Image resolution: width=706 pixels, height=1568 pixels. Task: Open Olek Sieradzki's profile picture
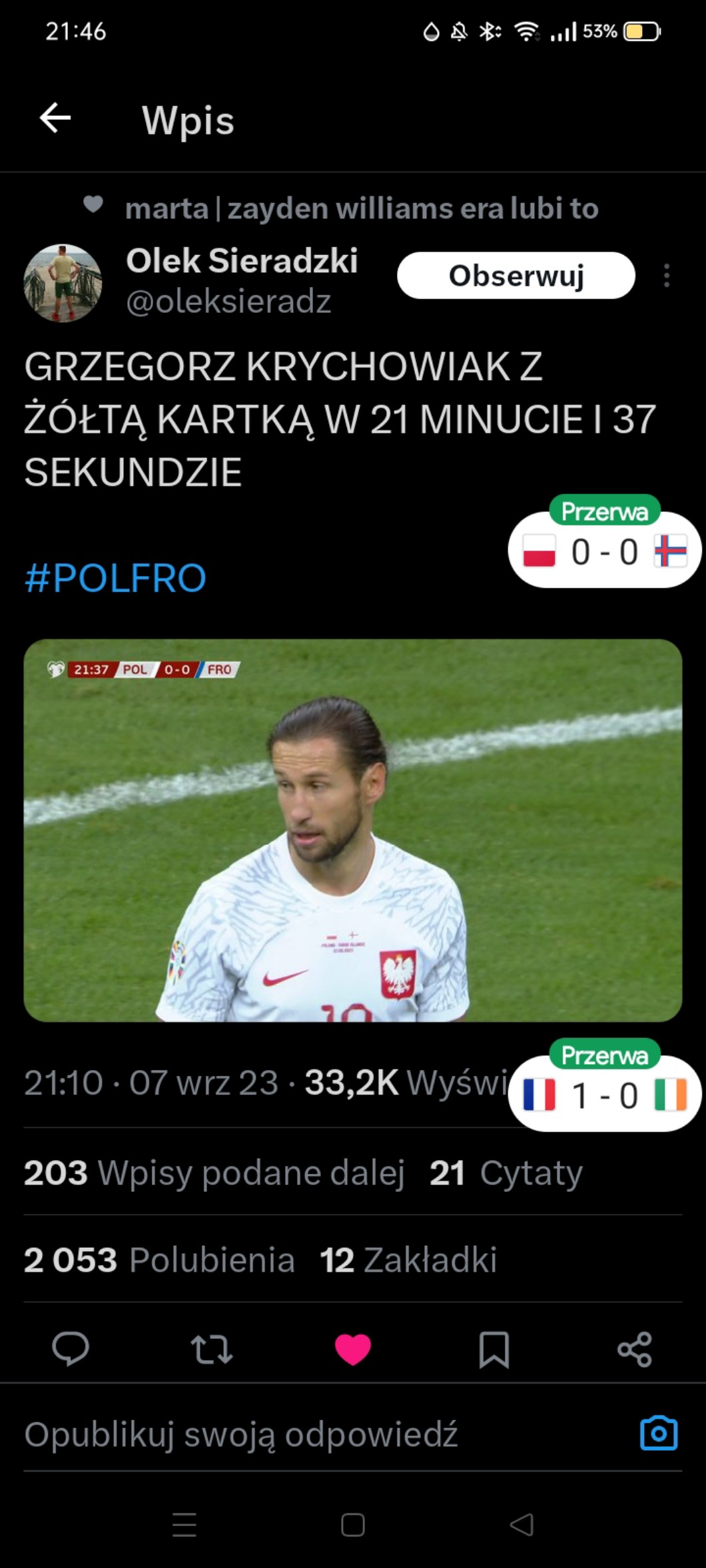point(63,283)
